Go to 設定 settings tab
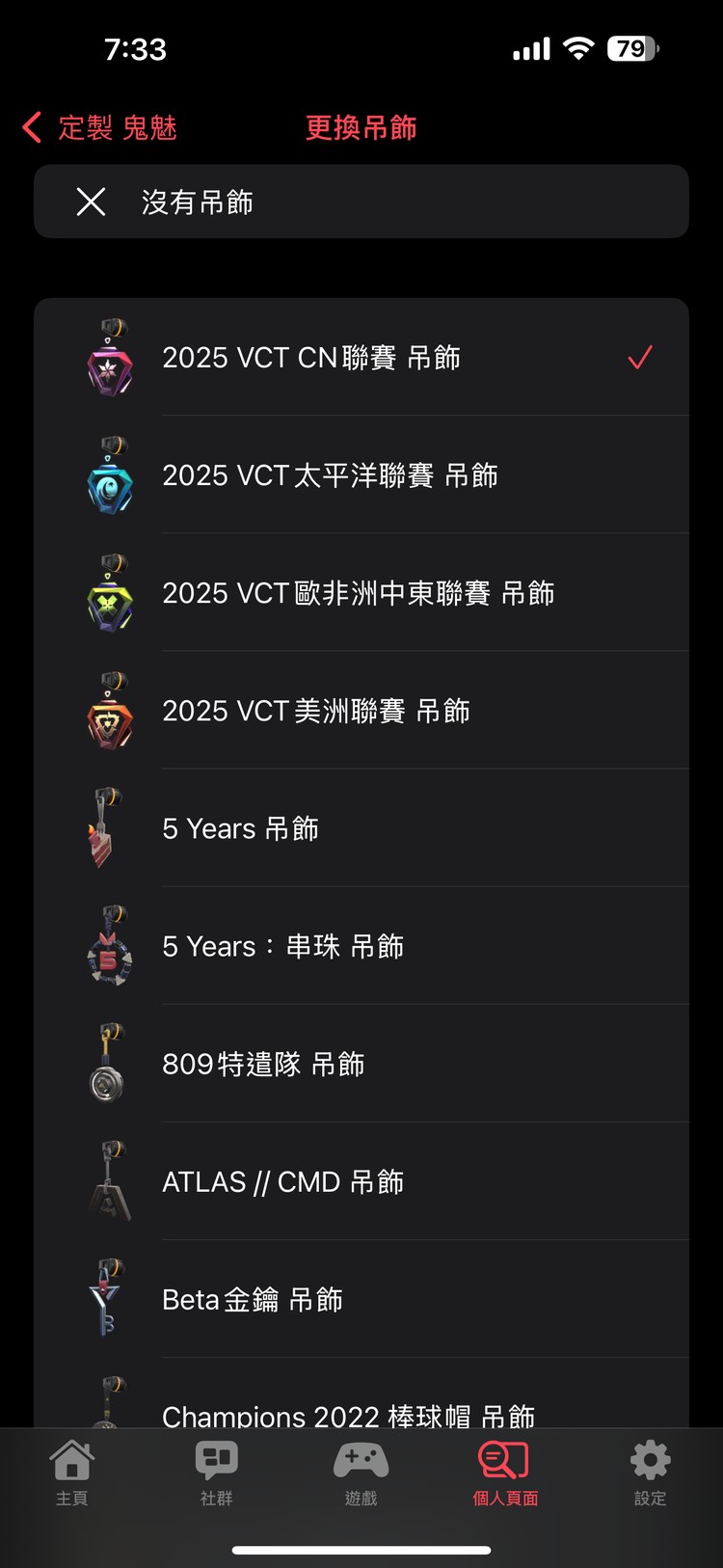The width and height of the screenshot is (723, 1568). [650, 1473]
